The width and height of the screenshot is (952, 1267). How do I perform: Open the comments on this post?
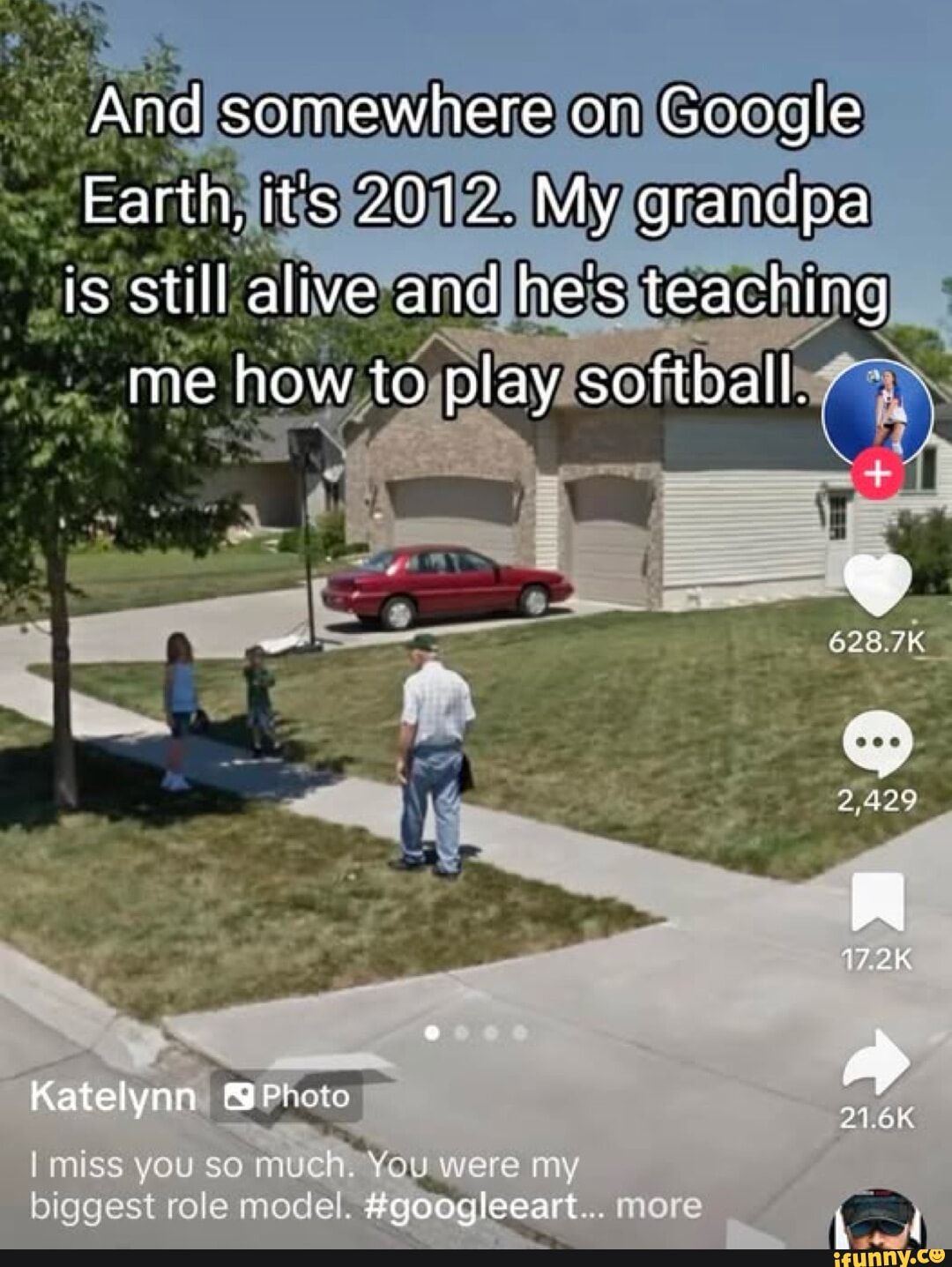[877, 746]
